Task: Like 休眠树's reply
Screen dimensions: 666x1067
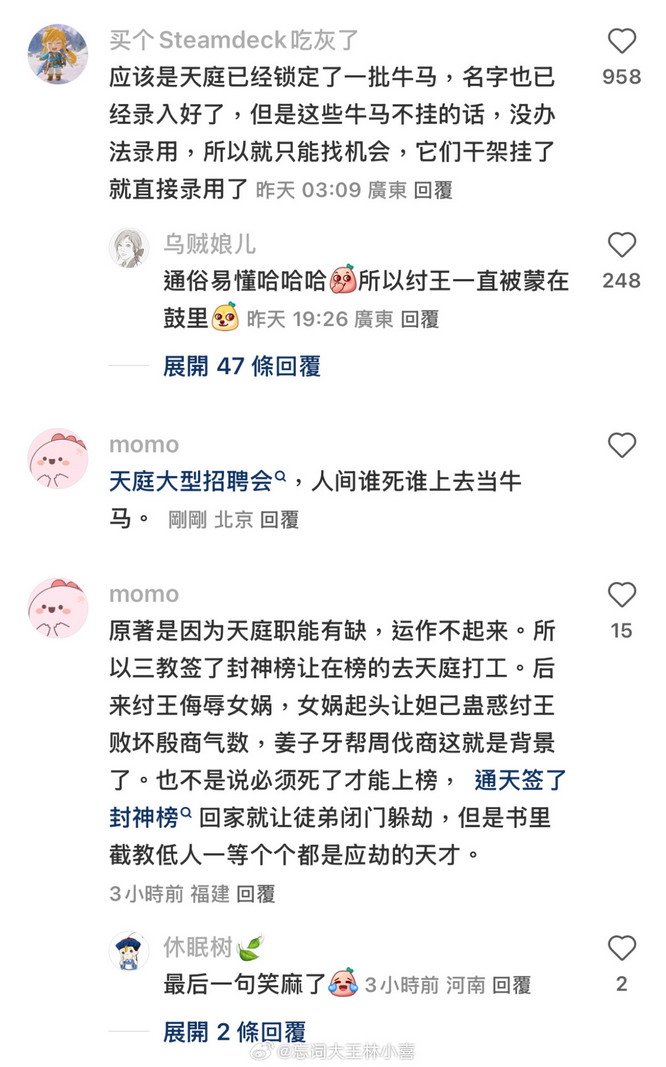Action: (x=622, y=948)
